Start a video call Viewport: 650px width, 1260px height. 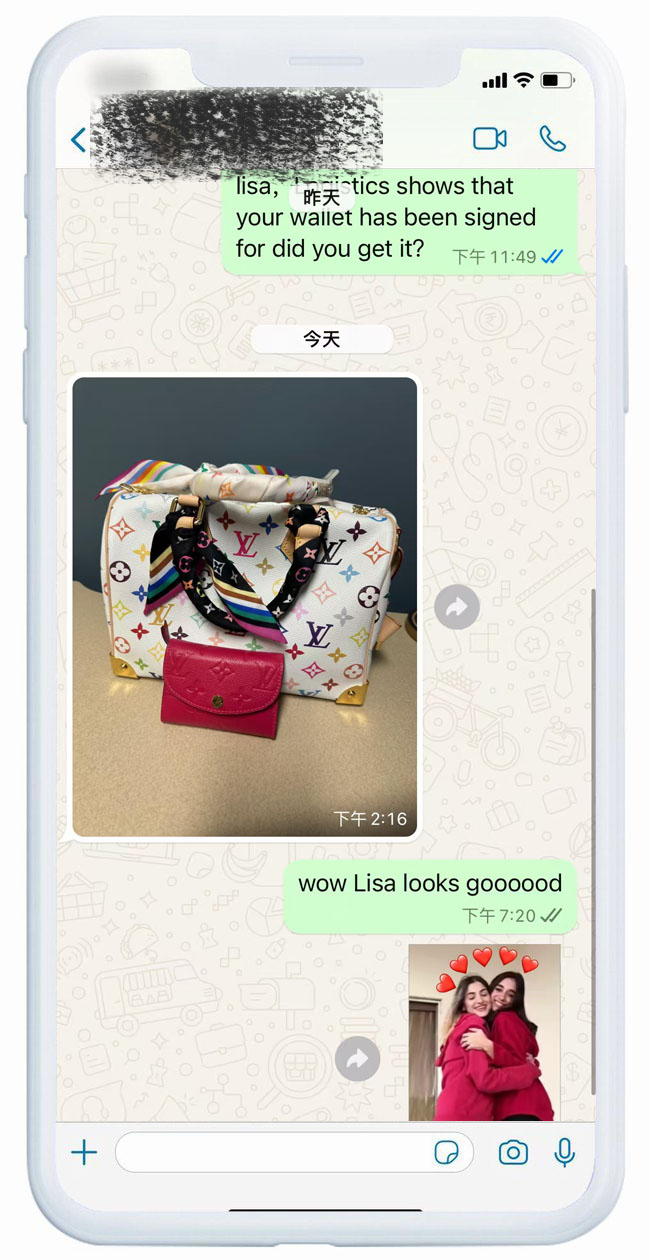click(489, 138)
